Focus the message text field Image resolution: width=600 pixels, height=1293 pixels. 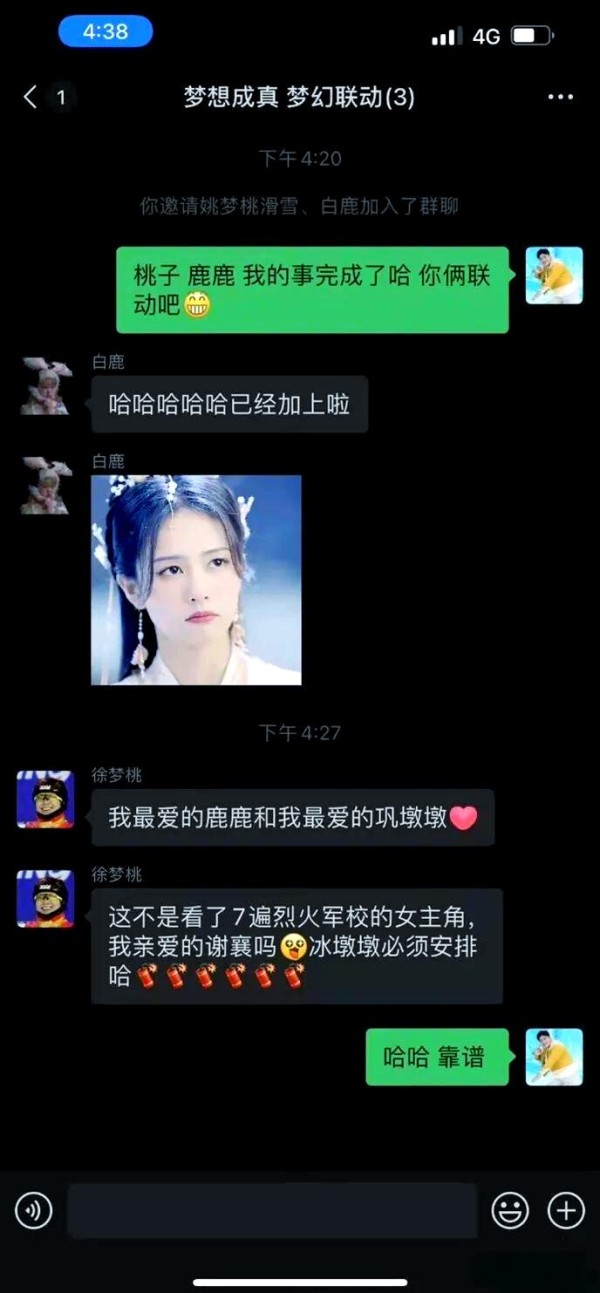tap(271, 1211)
